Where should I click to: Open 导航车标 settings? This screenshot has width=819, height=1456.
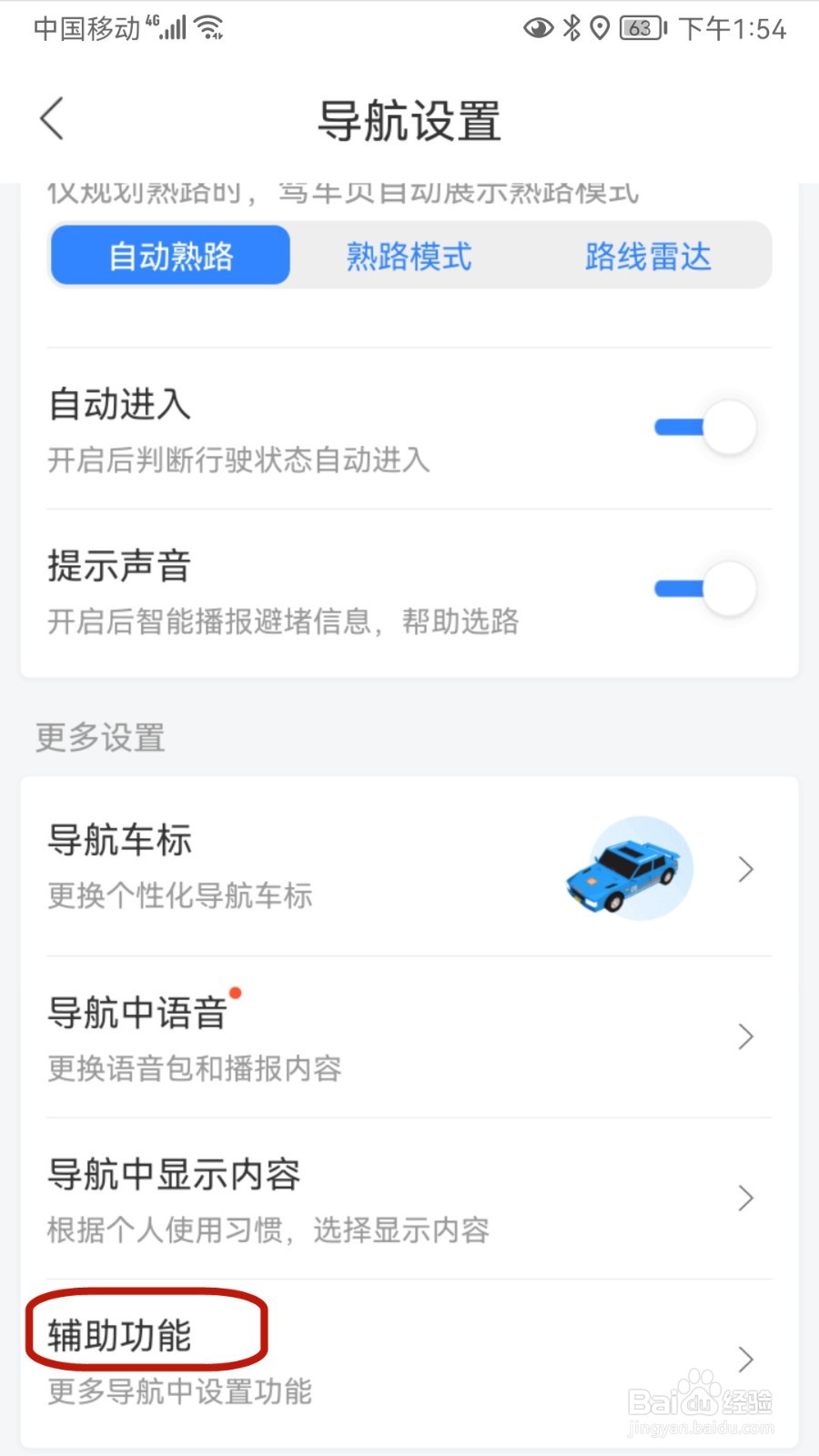coord(409,866)
